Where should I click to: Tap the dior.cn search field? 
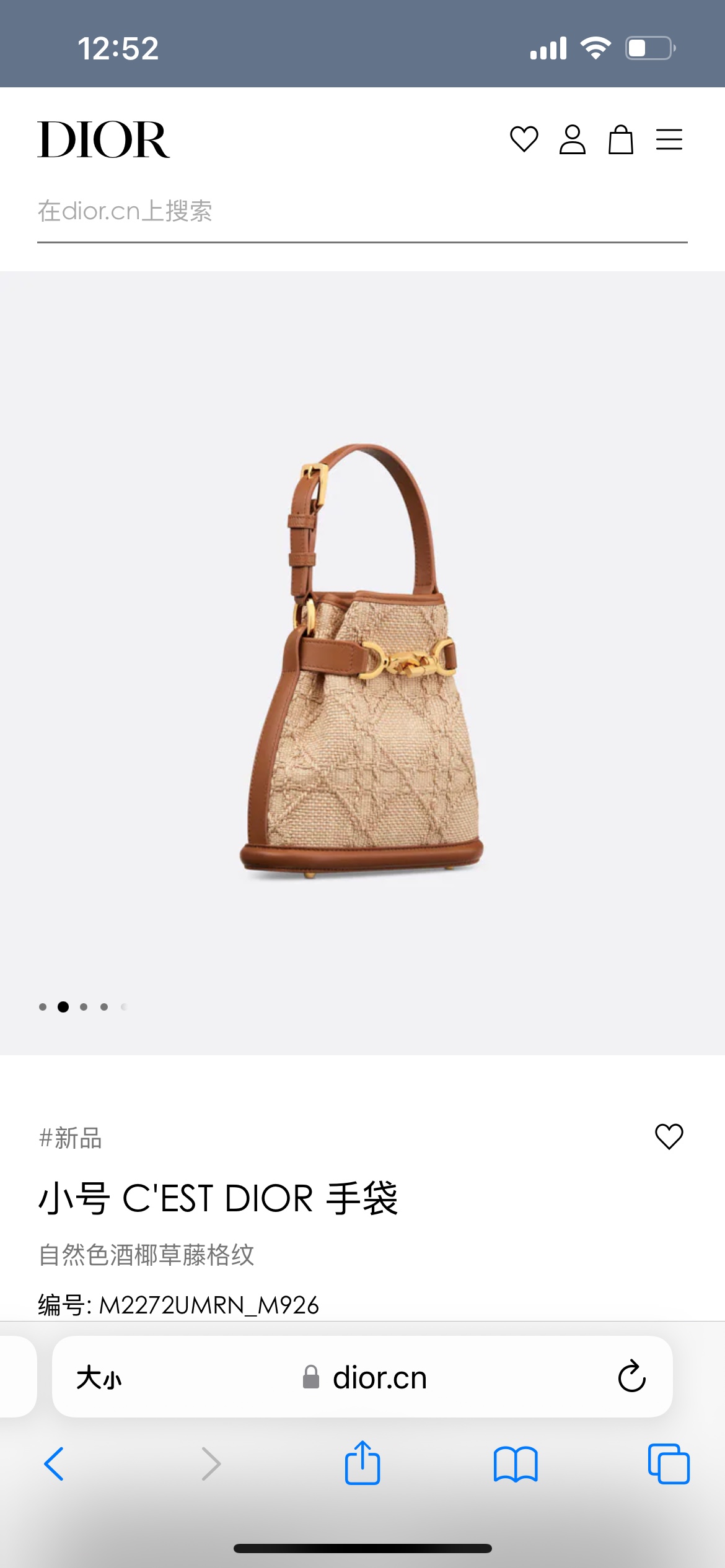(362, 212)
